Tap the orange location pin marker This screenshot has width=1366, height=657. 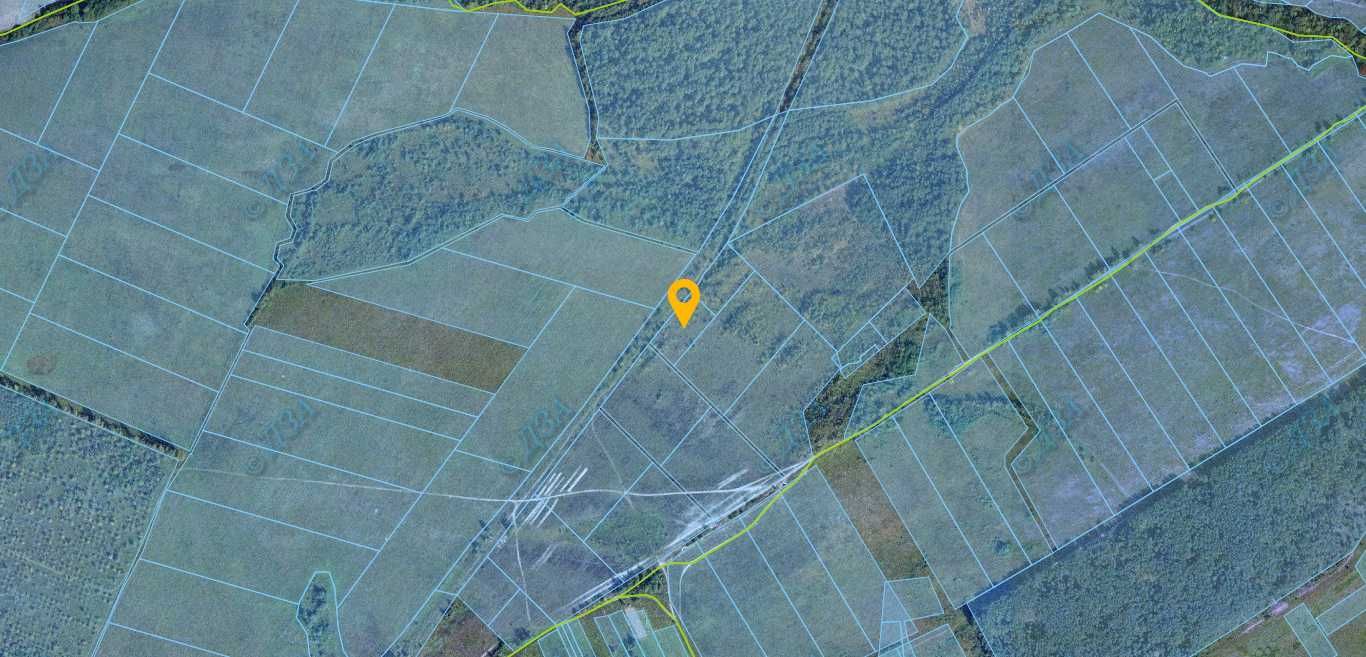coord(683,299)
